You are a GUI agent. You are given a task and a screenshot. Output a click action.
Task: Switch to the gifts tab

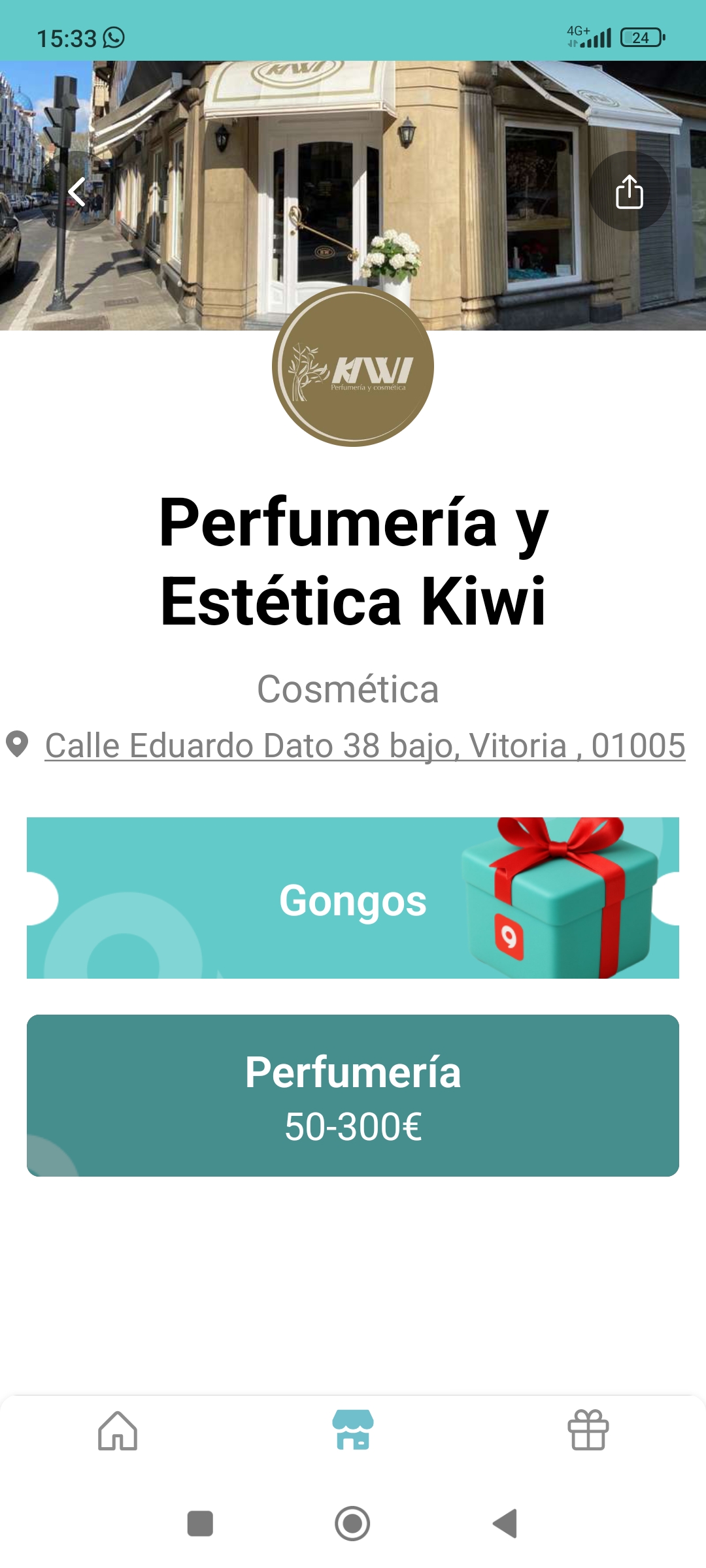pyautogui.click(x=588, y=1431)
